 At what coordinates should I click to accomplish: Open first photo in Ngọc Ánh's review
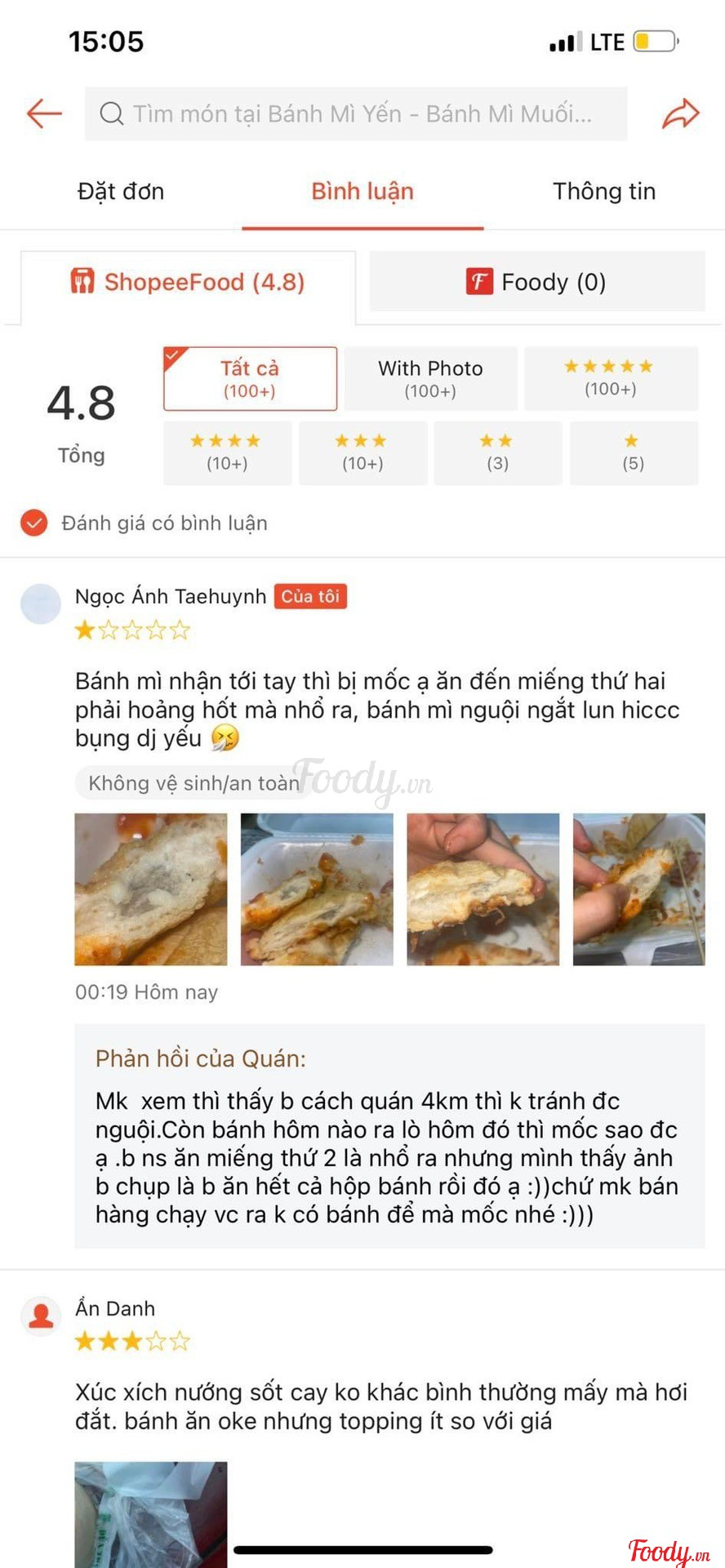[x=151, y=889]
